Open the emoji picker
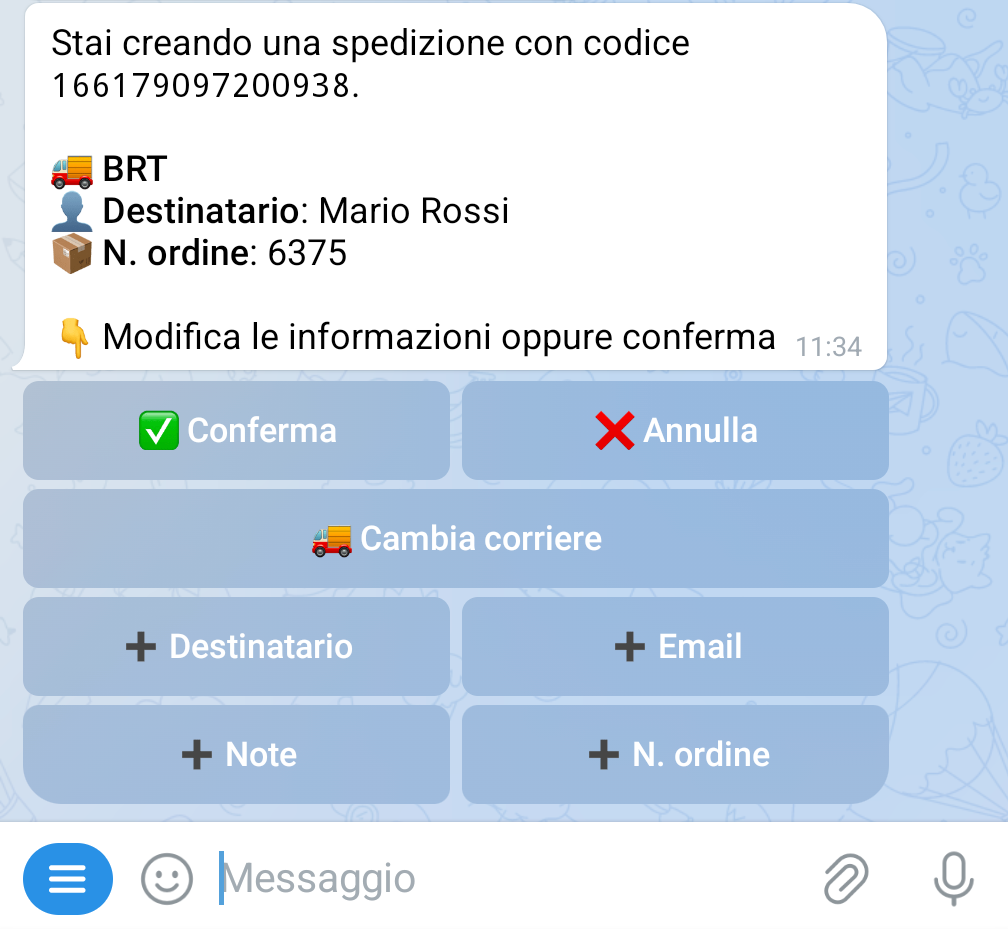 (166, 879)
